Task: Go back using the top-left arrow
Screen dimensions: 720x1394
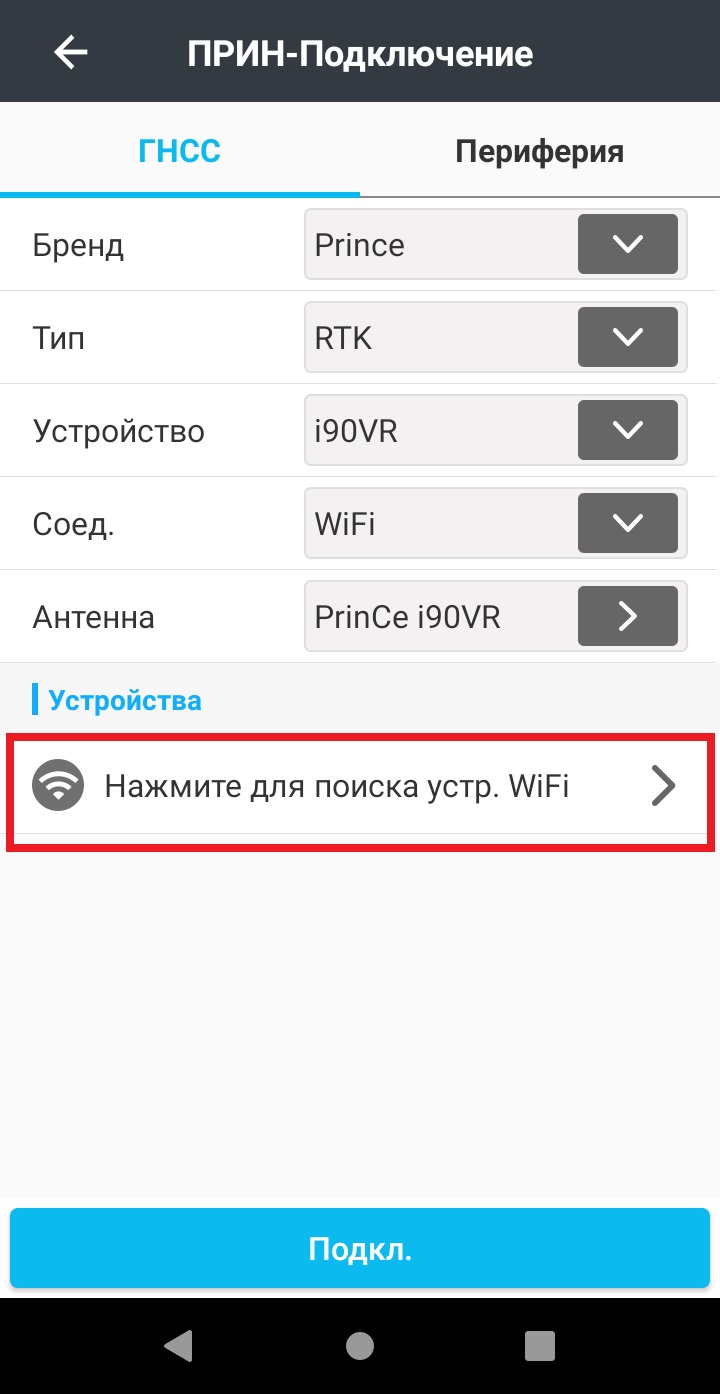Action: click(x=71, y=52)
